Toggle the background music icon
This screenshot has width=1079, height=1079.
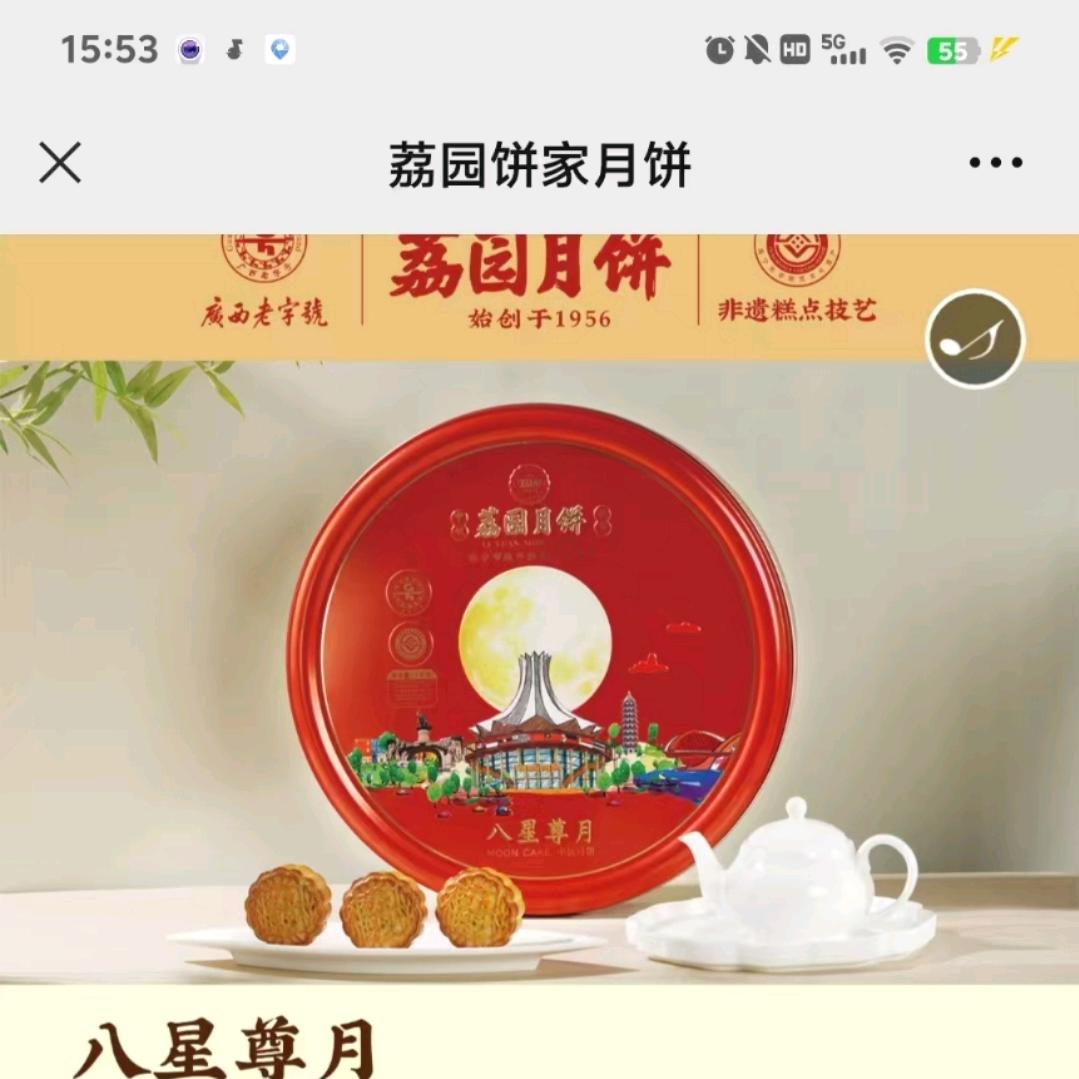975,339
